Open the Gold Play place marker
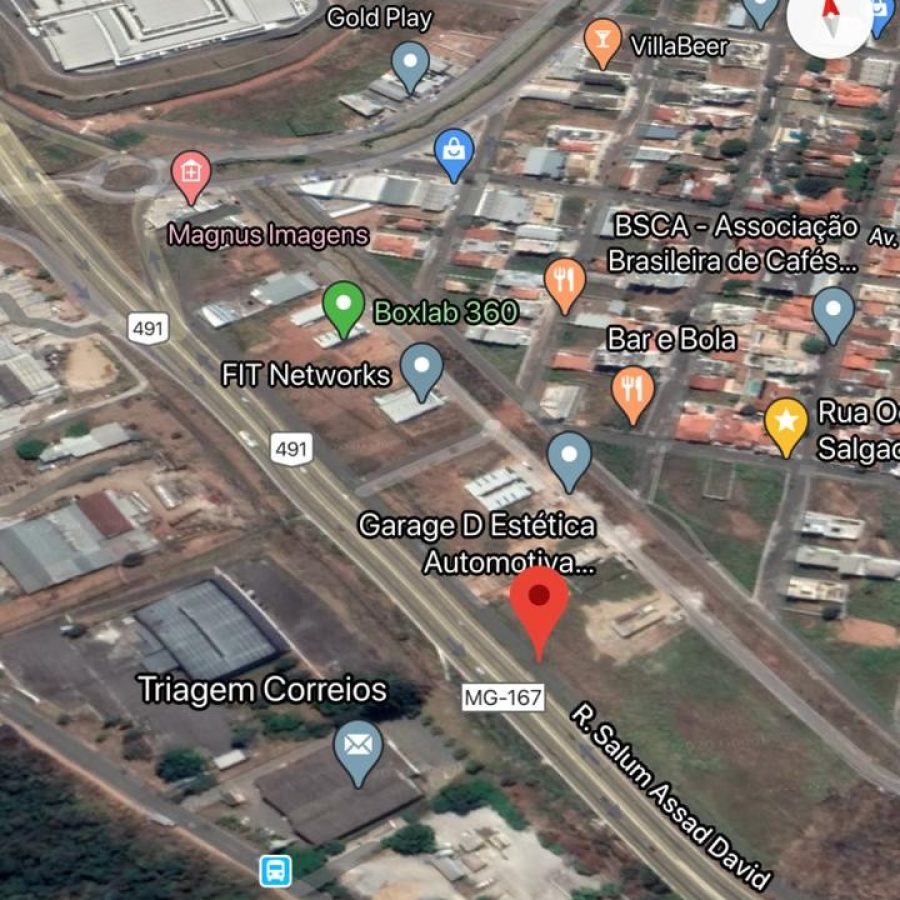Screen dimensions: 900x900 point(410,63)
